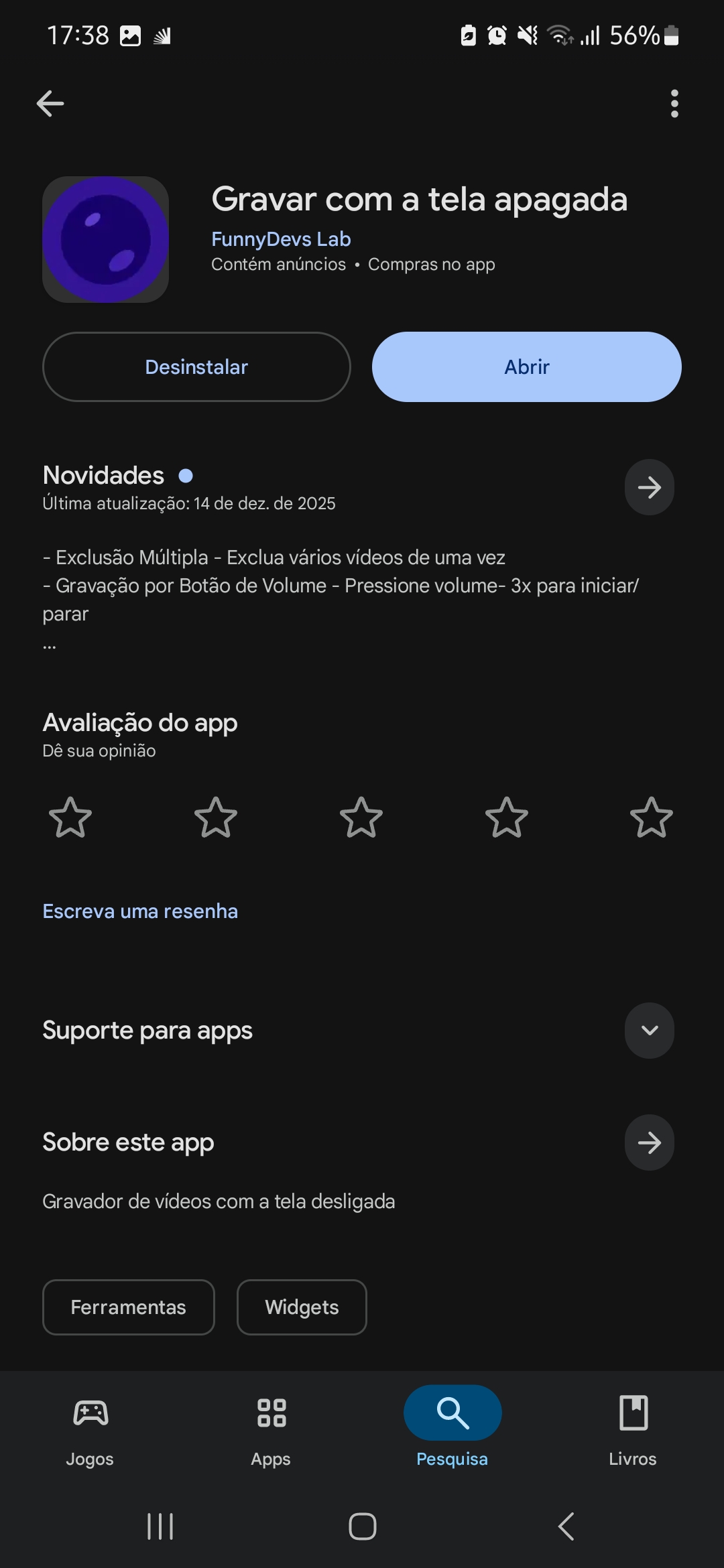Open the Novidades details arrow
This screenshot has width=724, height=1568.
click(x=649, y=487)
